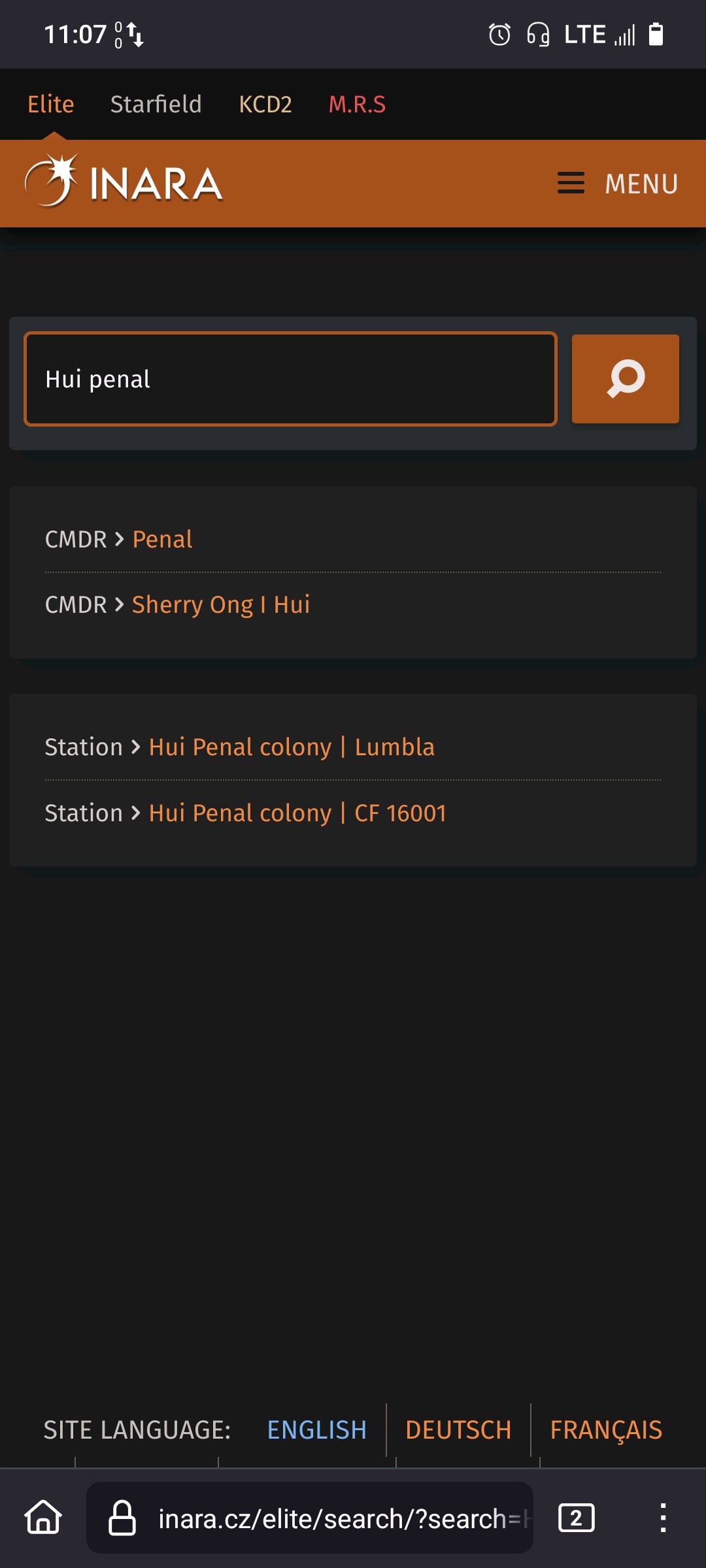Open Hui Penal colony in Lumbla
Image resolution: width=706 pixels, height=1568 pixels.
(292, 747)
